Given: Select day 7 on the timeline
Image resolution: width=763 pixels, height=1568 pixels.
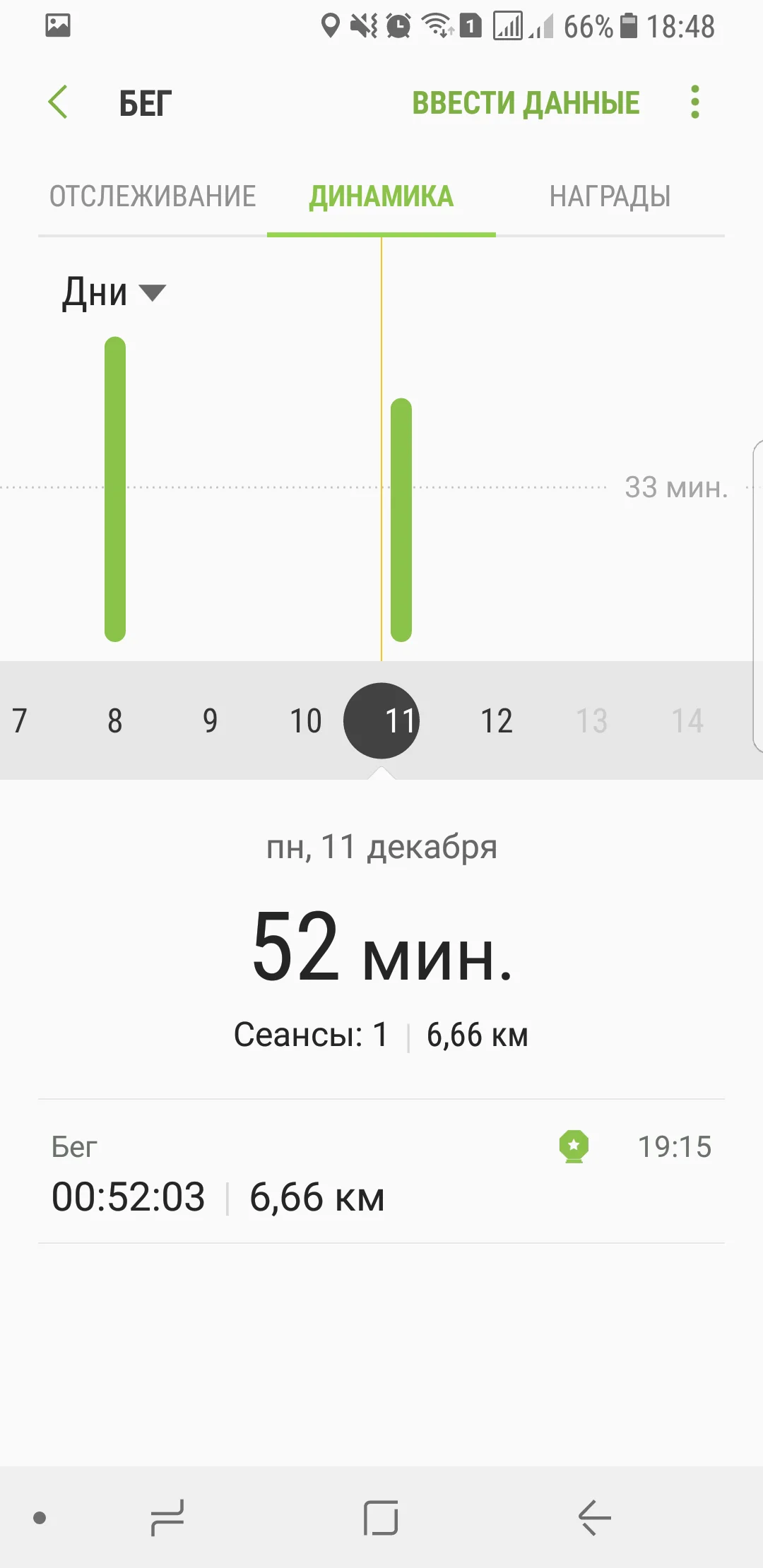Looking at the screenshot, I should click(x=20, y=721).
